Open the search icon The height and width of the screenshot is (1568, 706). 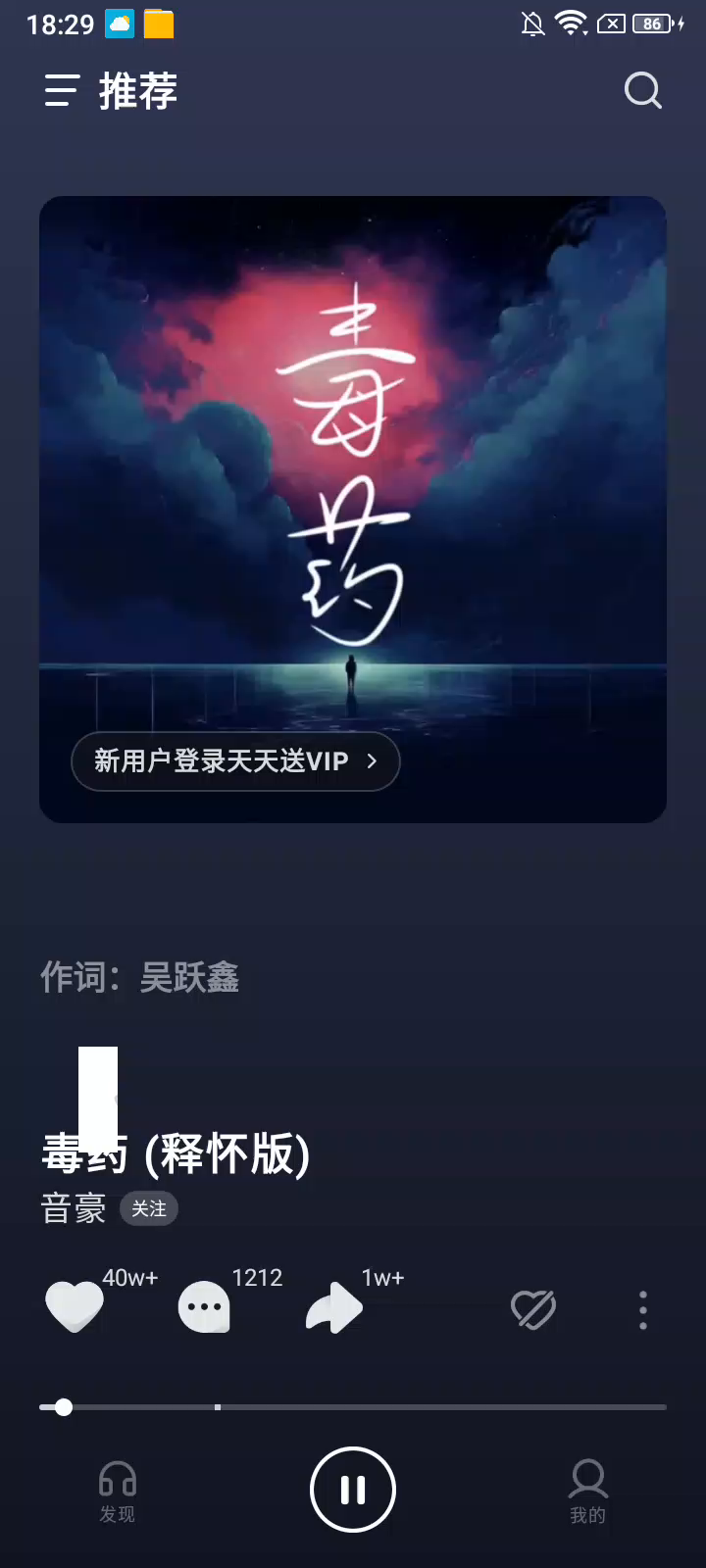(x=643, y=91)
